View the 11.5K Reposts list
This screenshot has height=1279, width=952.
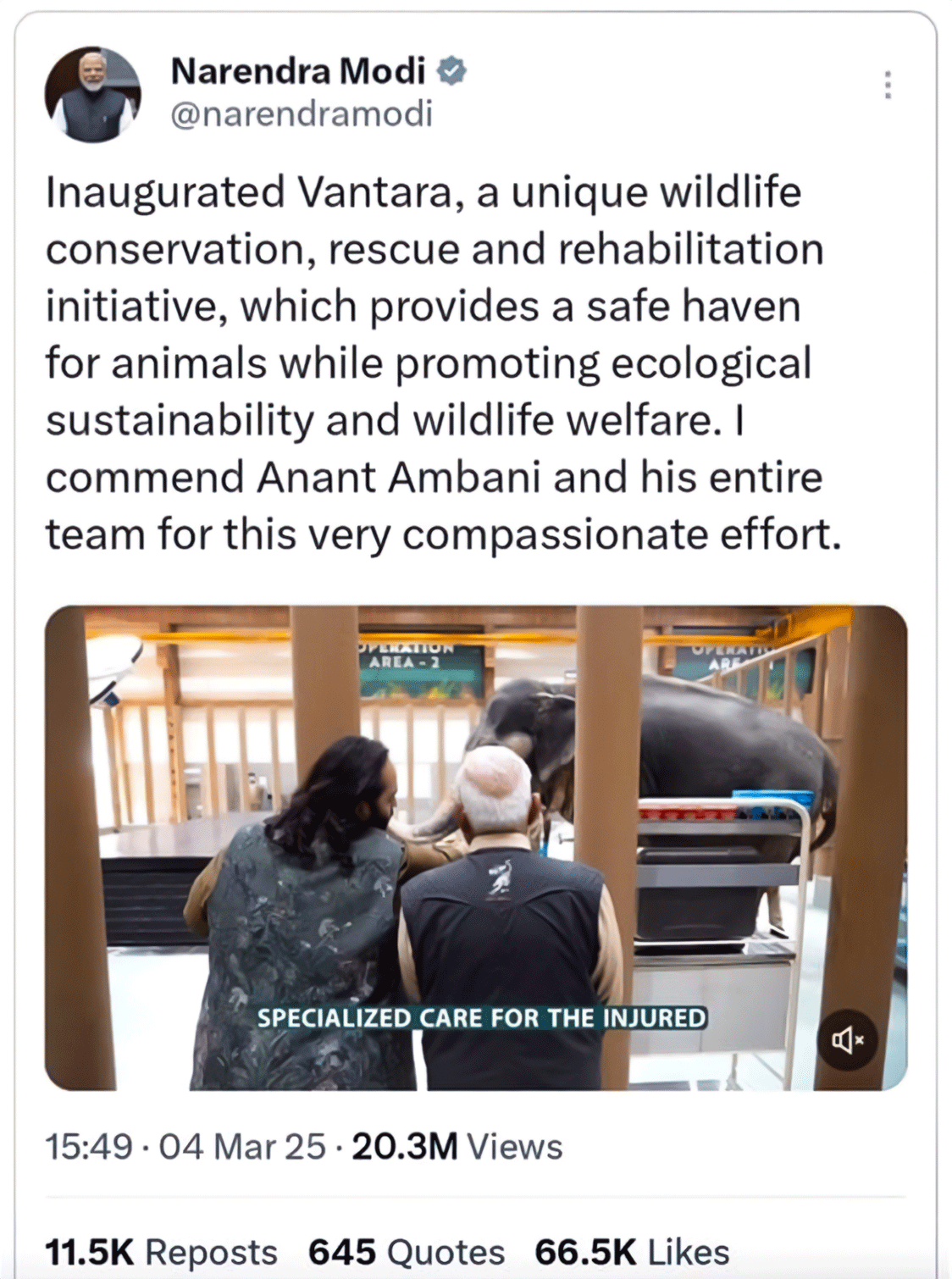click(x=161, y=1252)
